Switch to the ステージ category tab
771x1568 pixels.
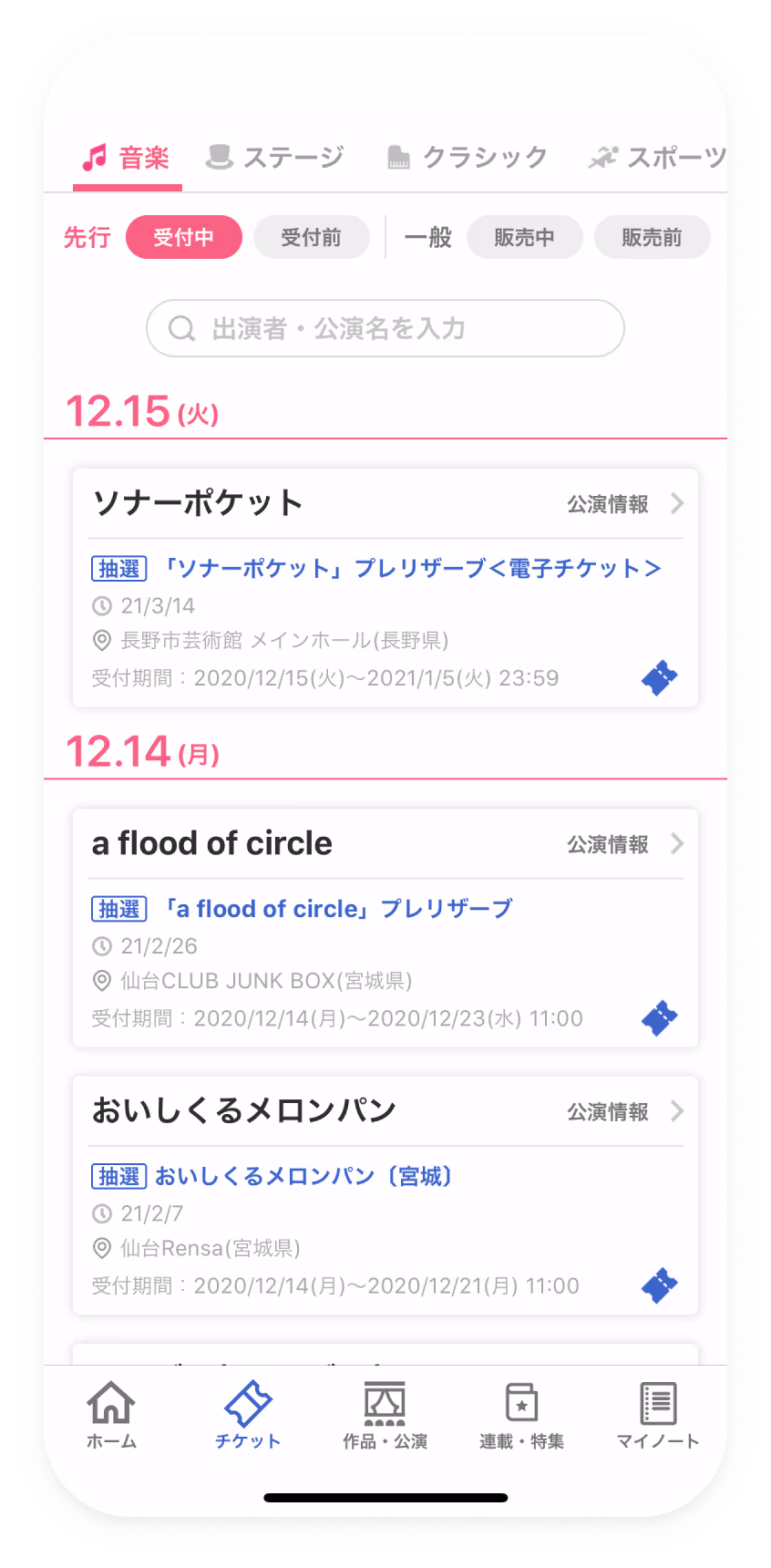coord(274,157)
